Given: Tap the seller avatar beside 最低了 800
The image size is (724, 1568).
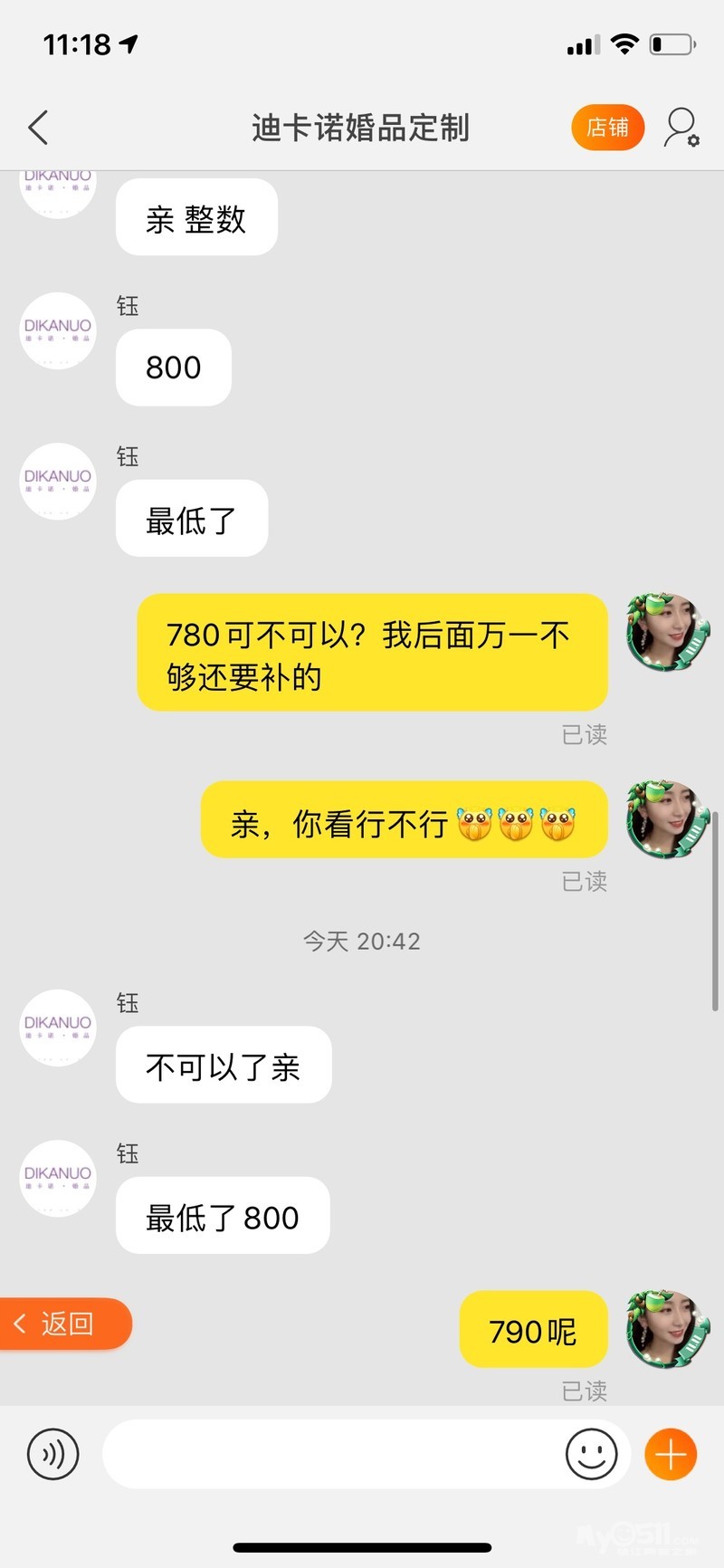Looking at the screenshot, I should coord(58,1178).
